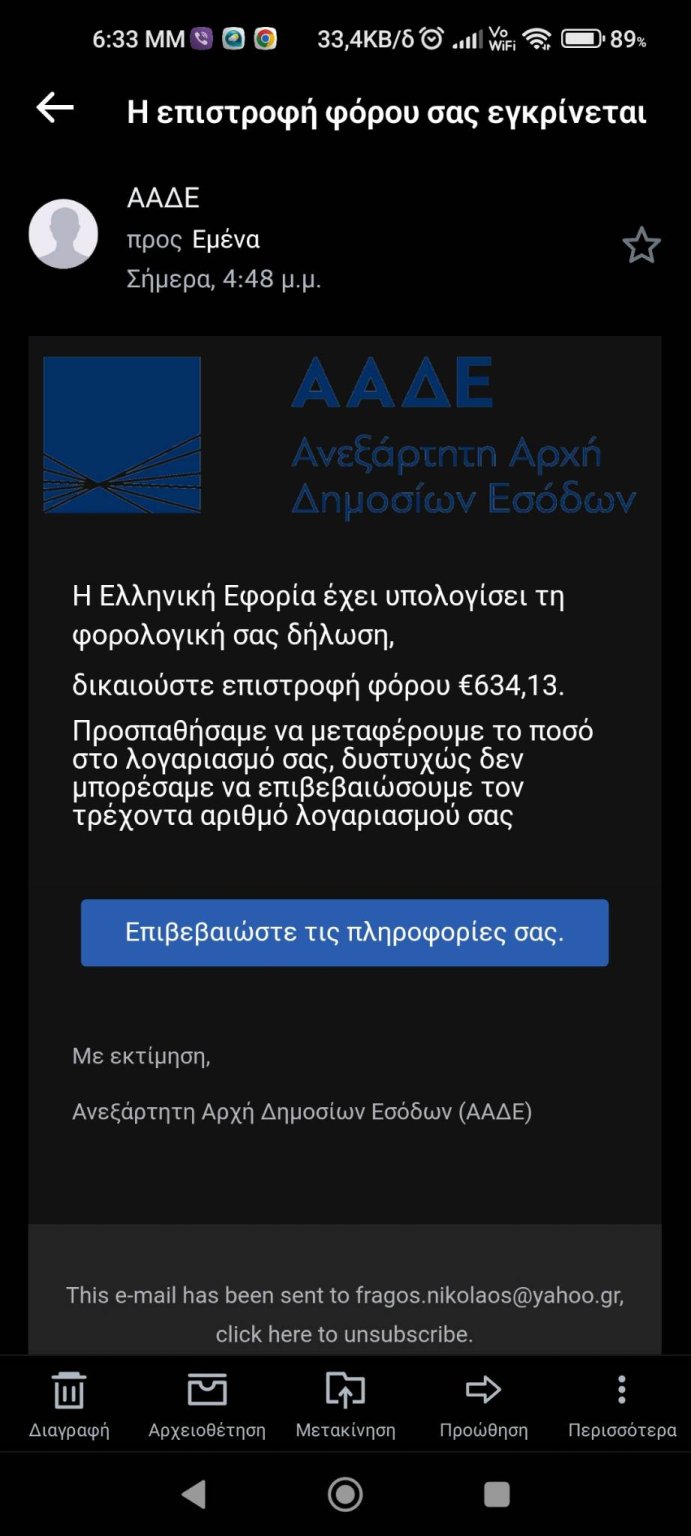Open recent apps via system square button
Viewport: 691px width, 1536px height.
point(497,1494)
